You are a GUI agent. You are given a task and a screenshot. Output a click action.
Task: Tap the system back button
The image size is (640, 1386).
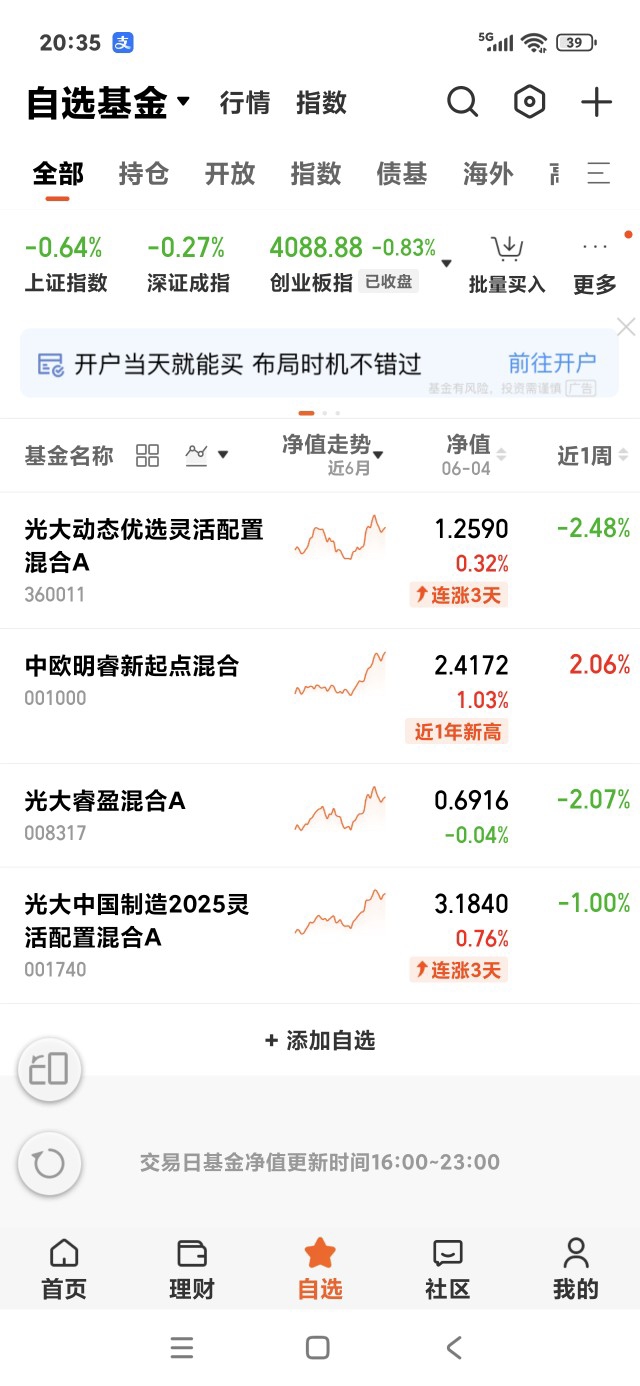tap(454, 1347)
